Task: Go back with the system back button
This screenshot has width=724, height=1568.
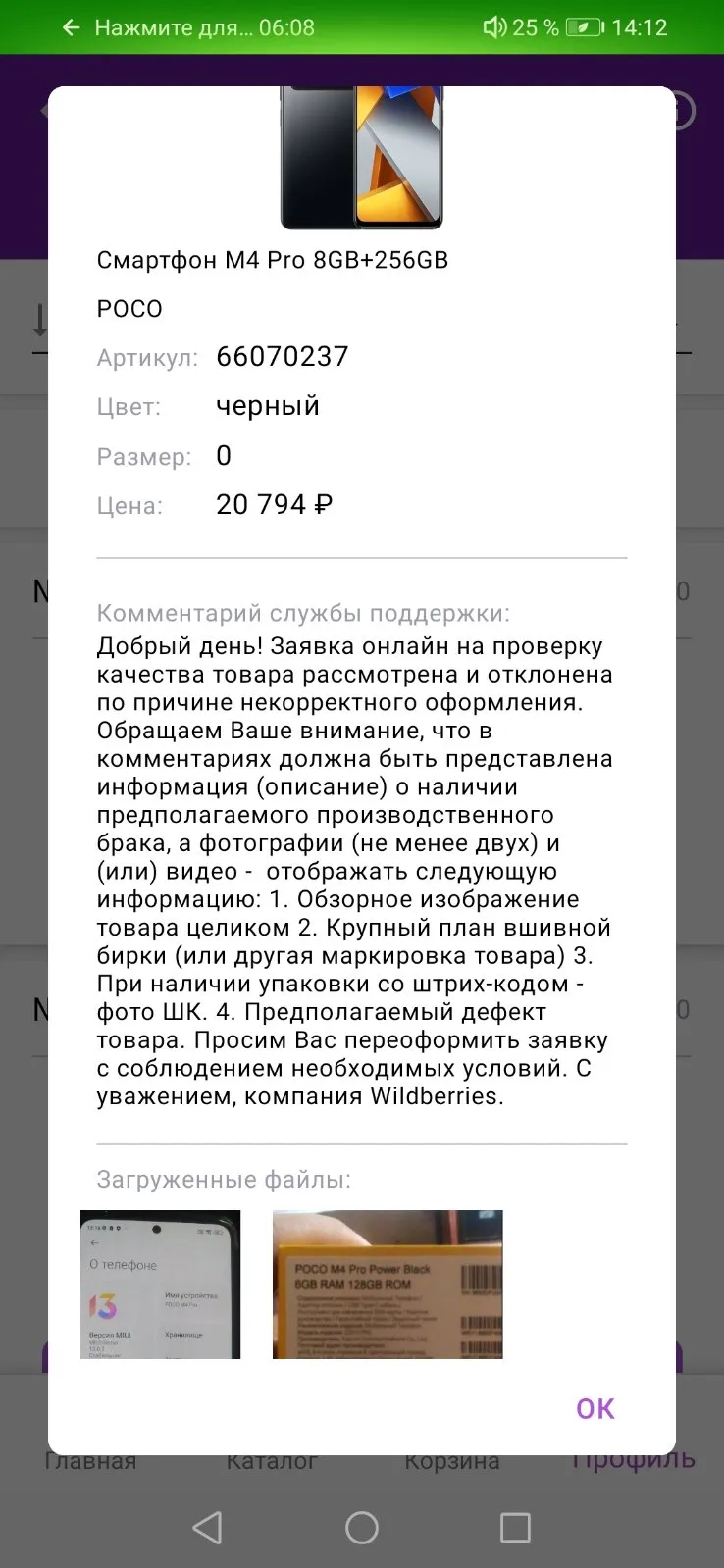Action: (207, 1527)
